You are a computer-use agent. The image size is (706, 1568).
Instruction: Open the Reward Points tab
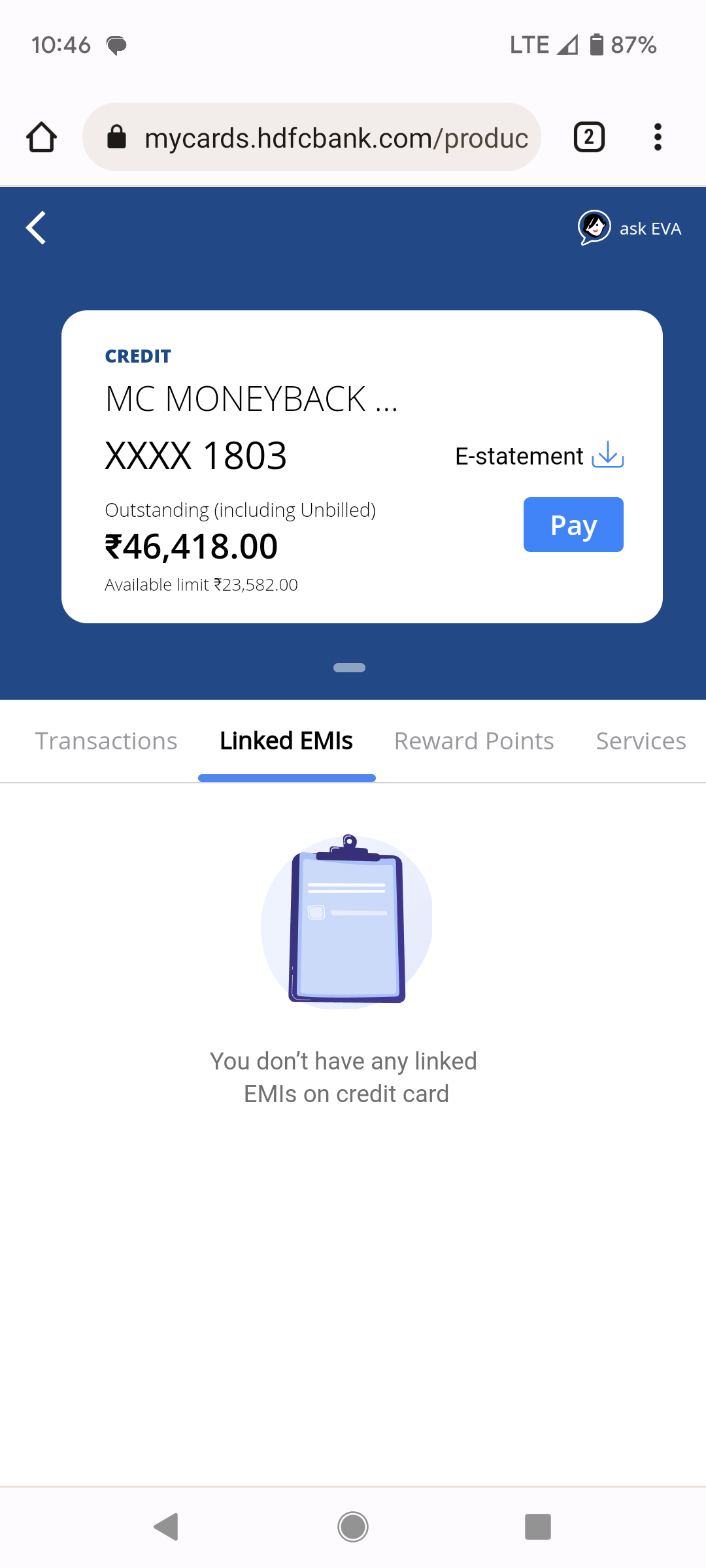click(x=474, y=741)
